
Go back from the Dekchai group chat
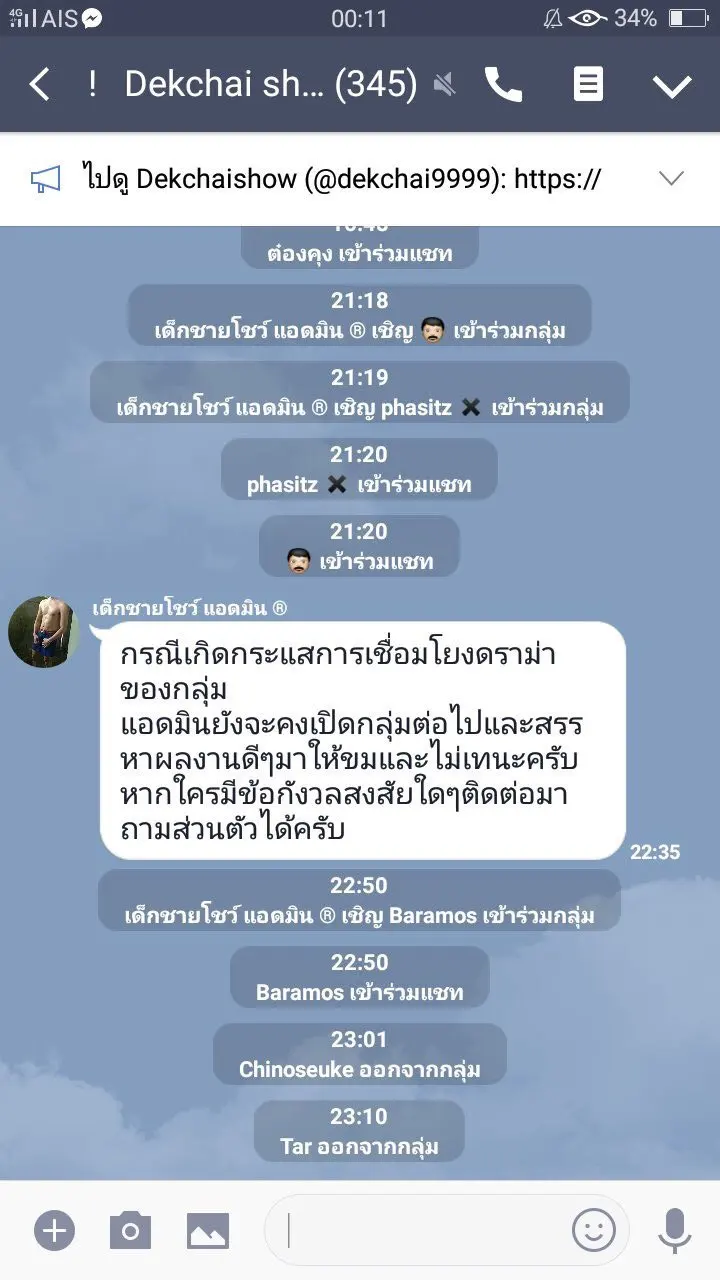pos(40,85)
